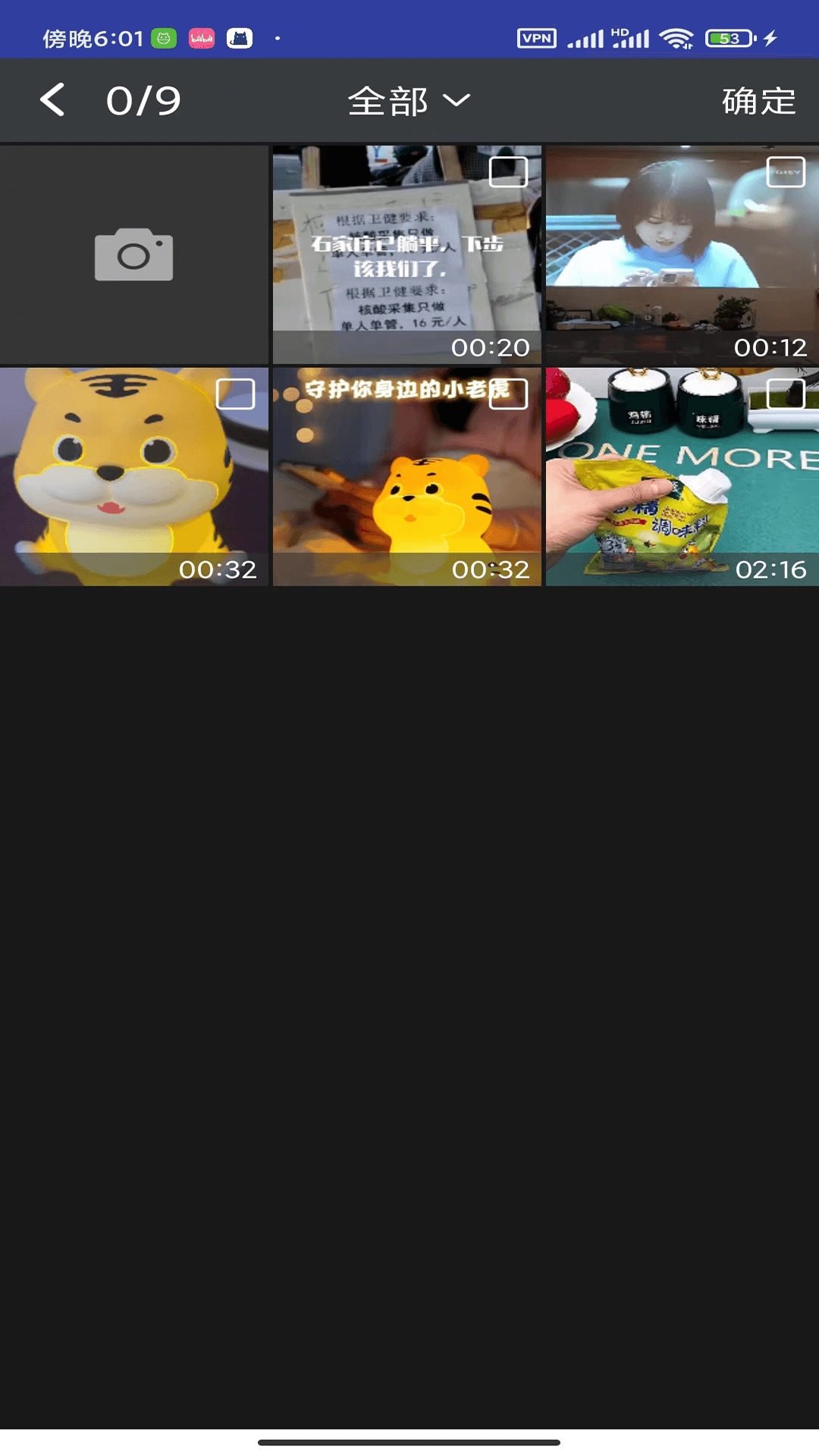The height and width of the screenshot is (1456, 819).
Task: Select the 00:12 girl video checkbox
Action: coord(786,172)
